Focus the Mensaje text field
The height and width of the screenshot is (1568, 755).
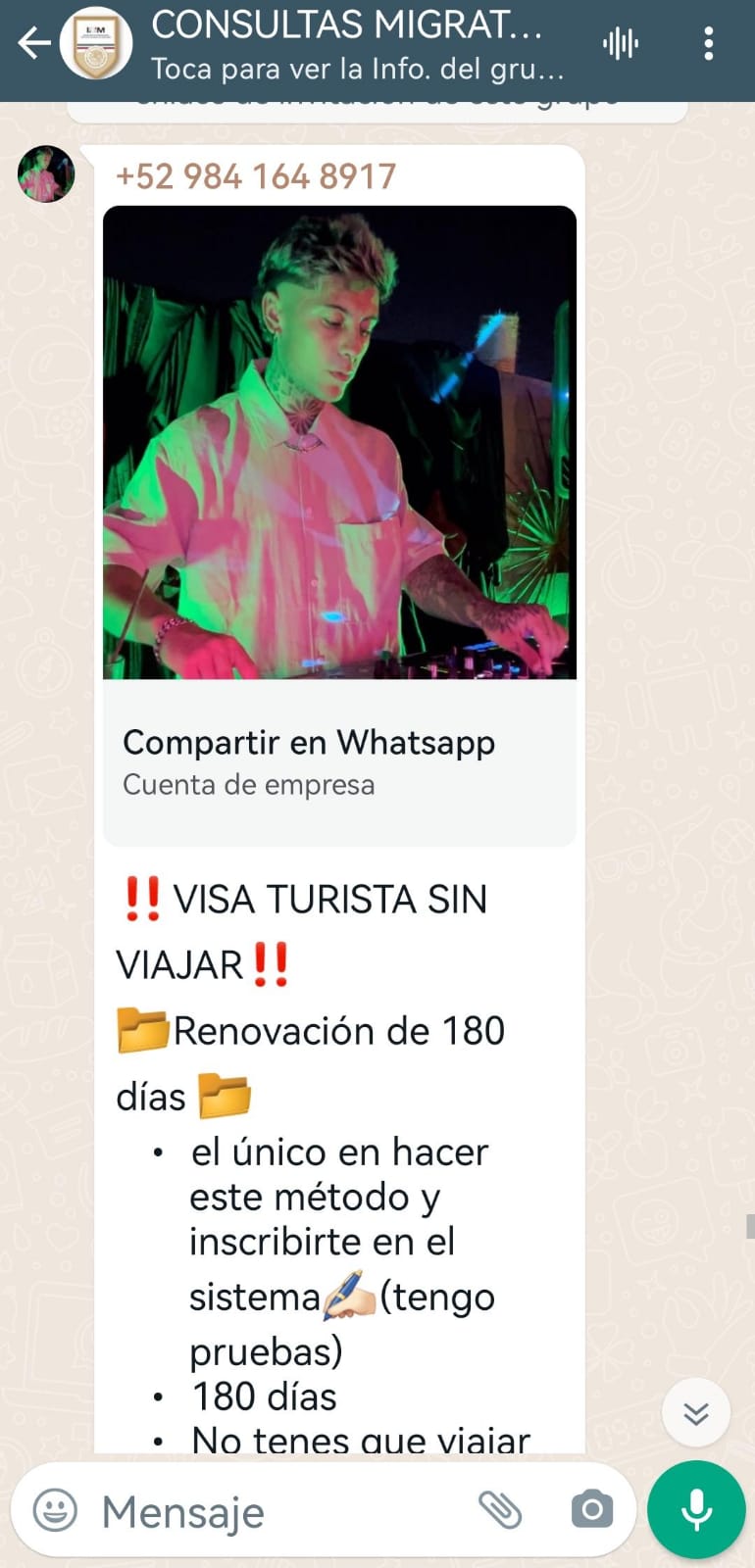pyautogui.click(x=275, y=1512)
